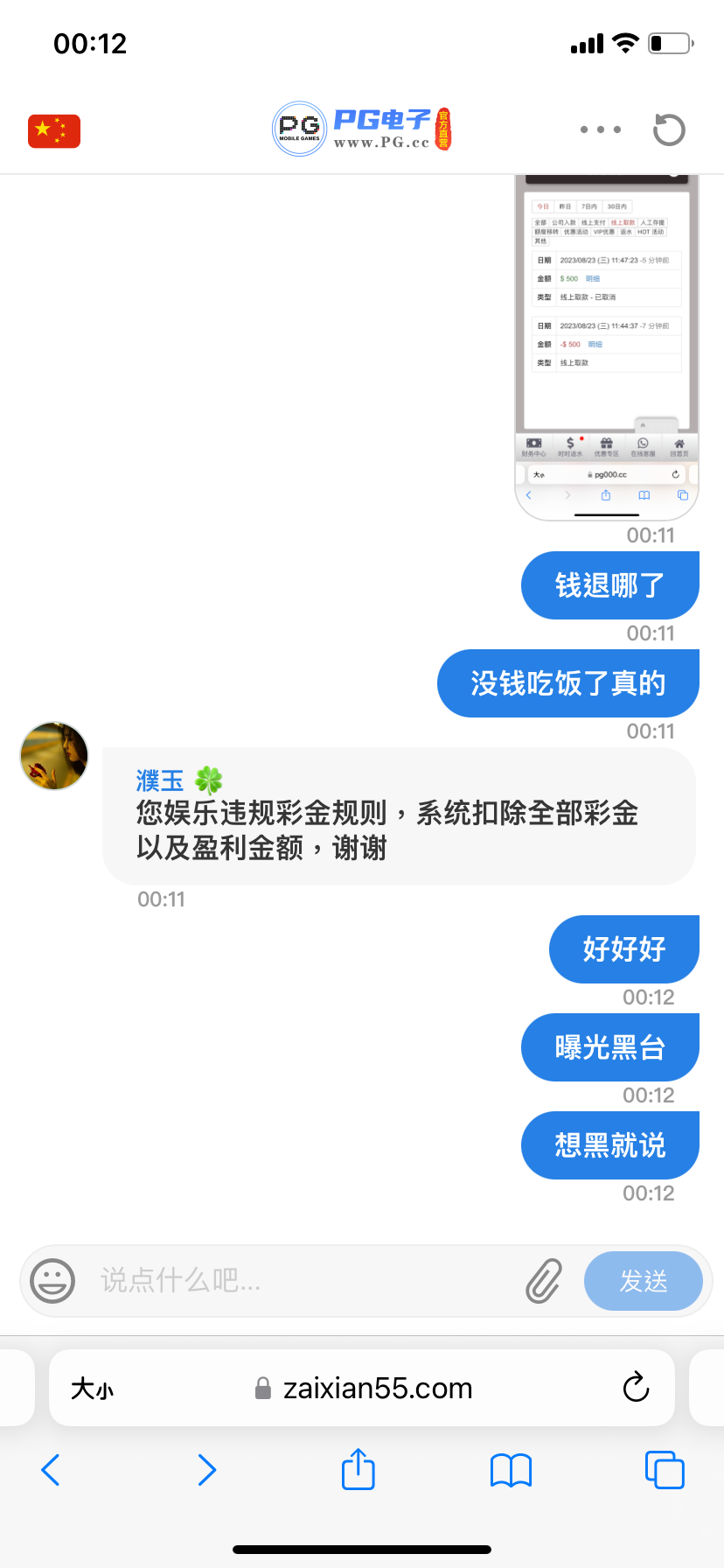The width and height of the screenshot is (724, 1568).
Task: Tap the 发送 send button
Action: pos(644,1281)
